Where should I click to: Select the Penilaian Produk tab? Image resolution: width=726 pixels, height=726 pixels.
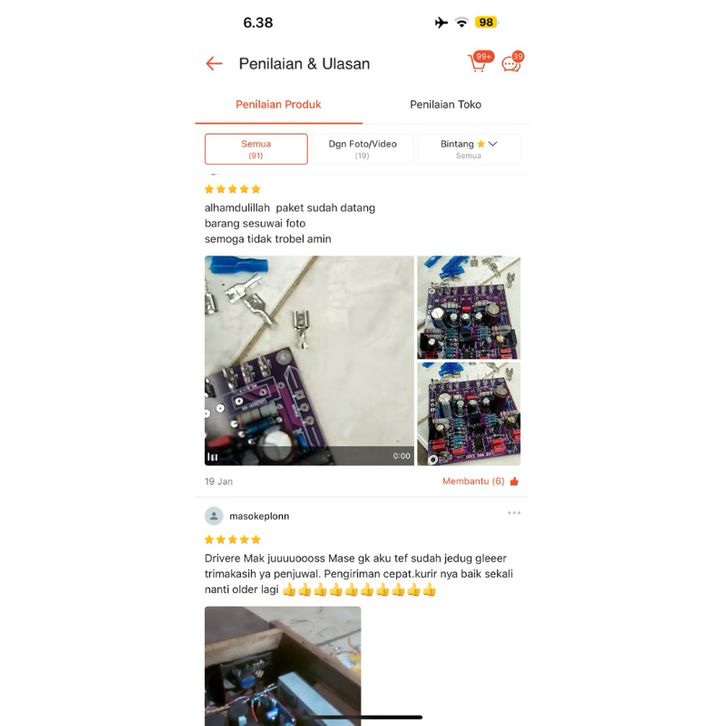click(278, 104)
